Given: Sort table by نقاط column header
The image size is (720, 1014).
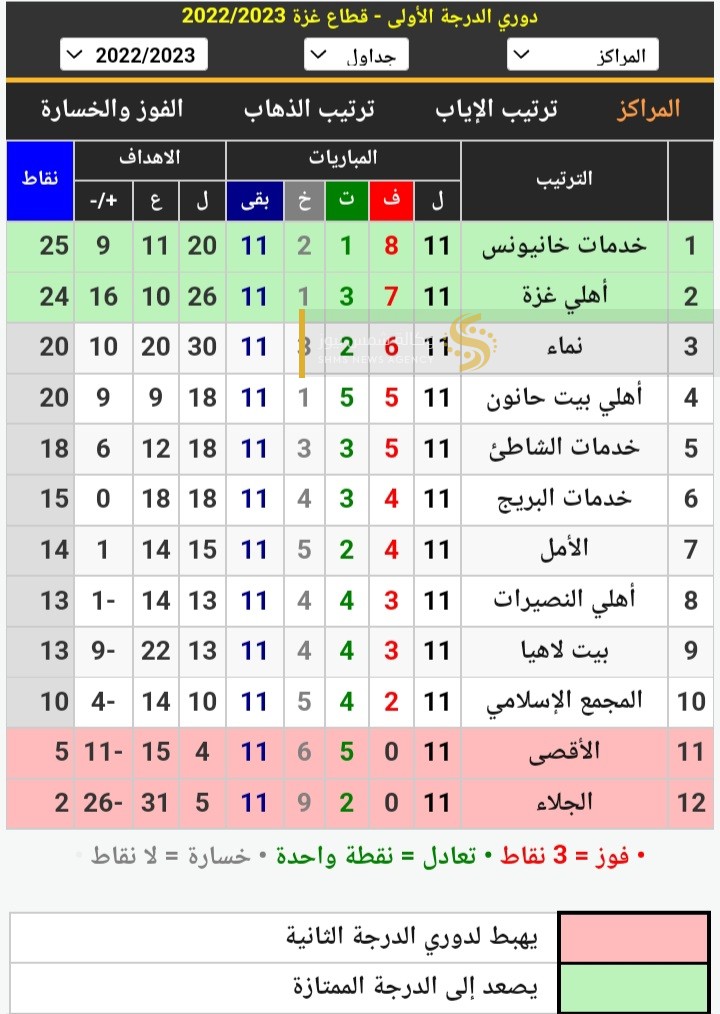Looking at the screenshot, I should [39, 178].
